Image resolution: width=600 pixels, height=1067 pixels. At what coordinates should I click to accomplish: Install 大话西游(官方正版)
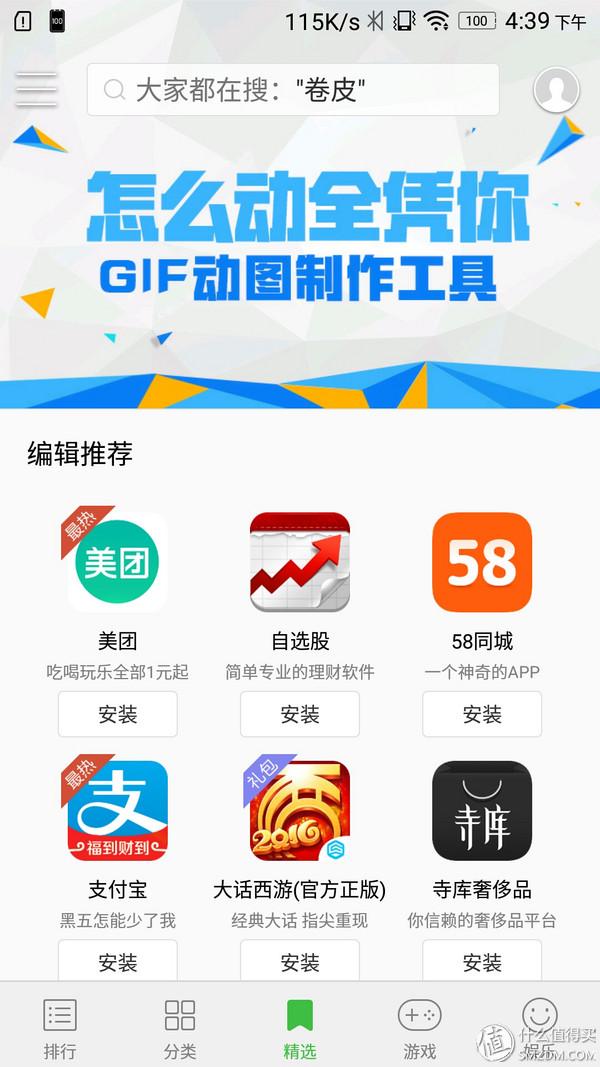[300, 961]
